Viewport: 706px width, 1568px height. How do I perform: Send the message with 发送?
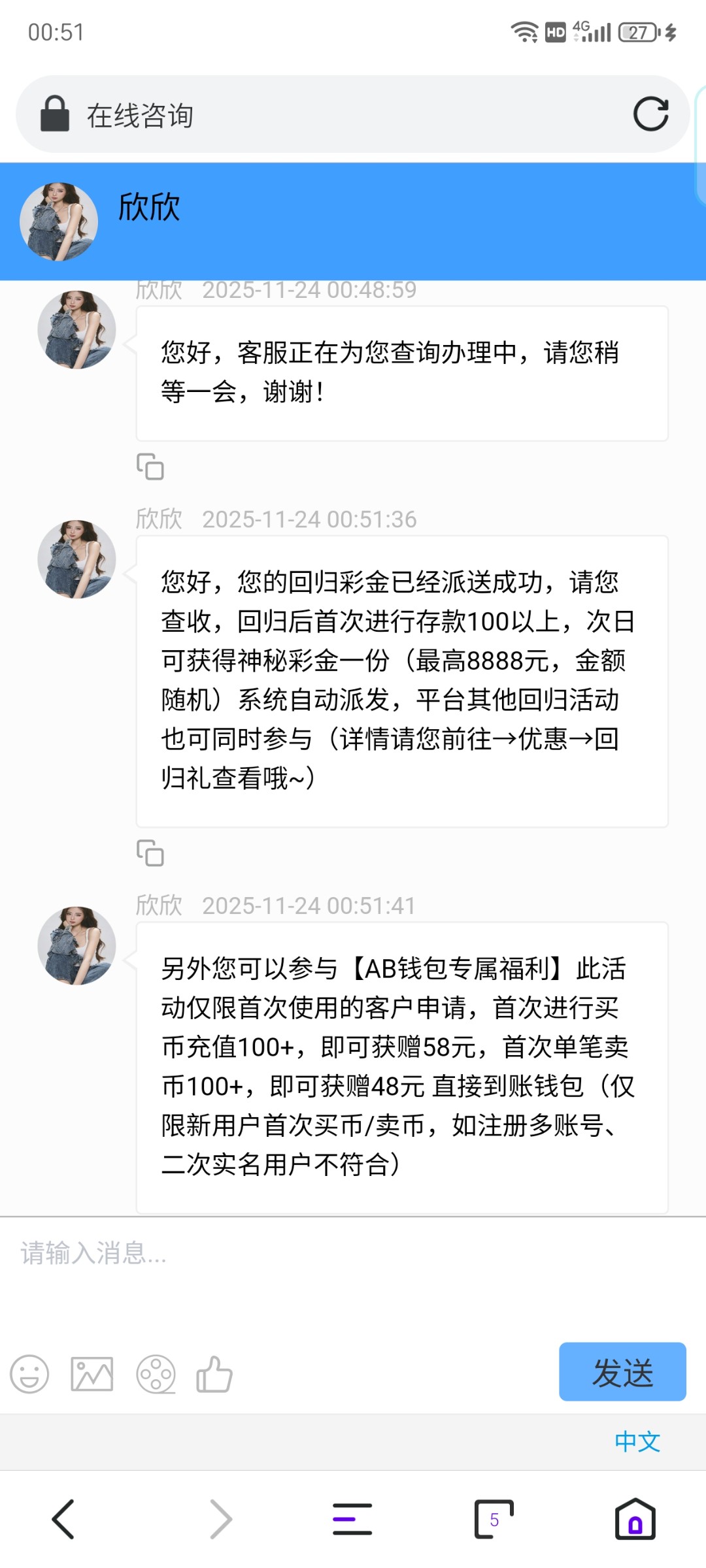[x=622, y=1371]
